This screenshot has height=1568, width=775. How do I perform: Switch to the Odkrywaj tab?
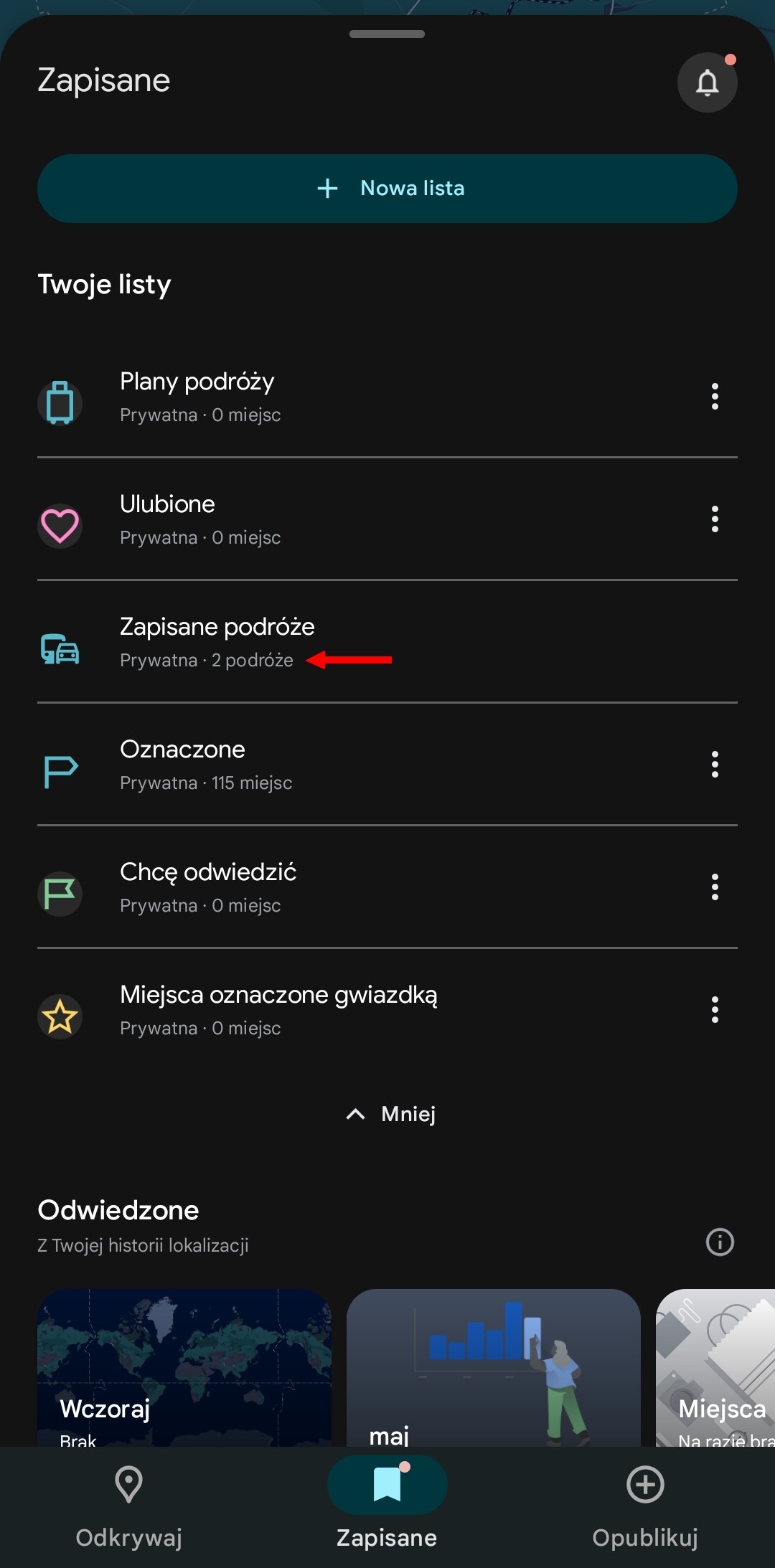[129, 1507]
